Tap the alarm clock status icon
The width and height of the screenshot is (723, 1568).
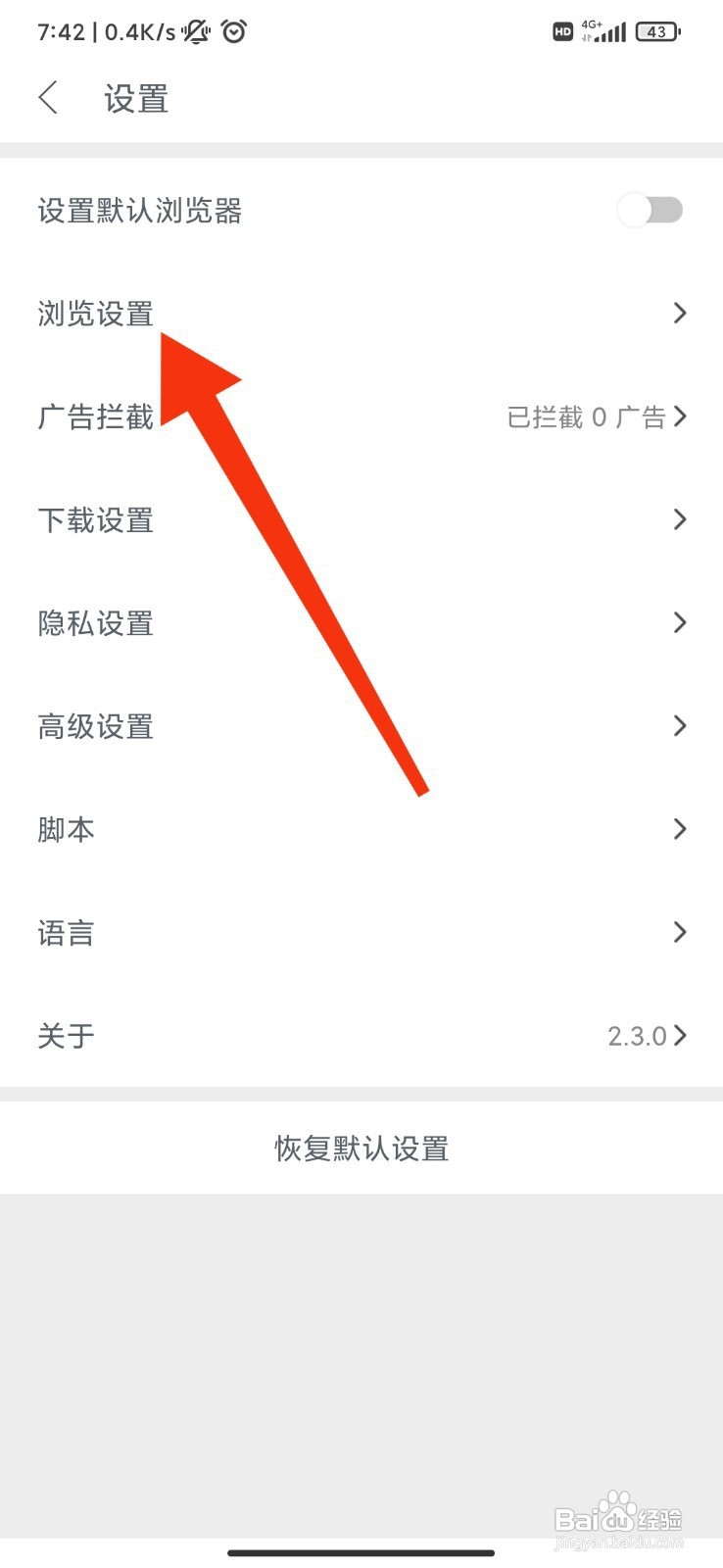click(x=235, y=31)
